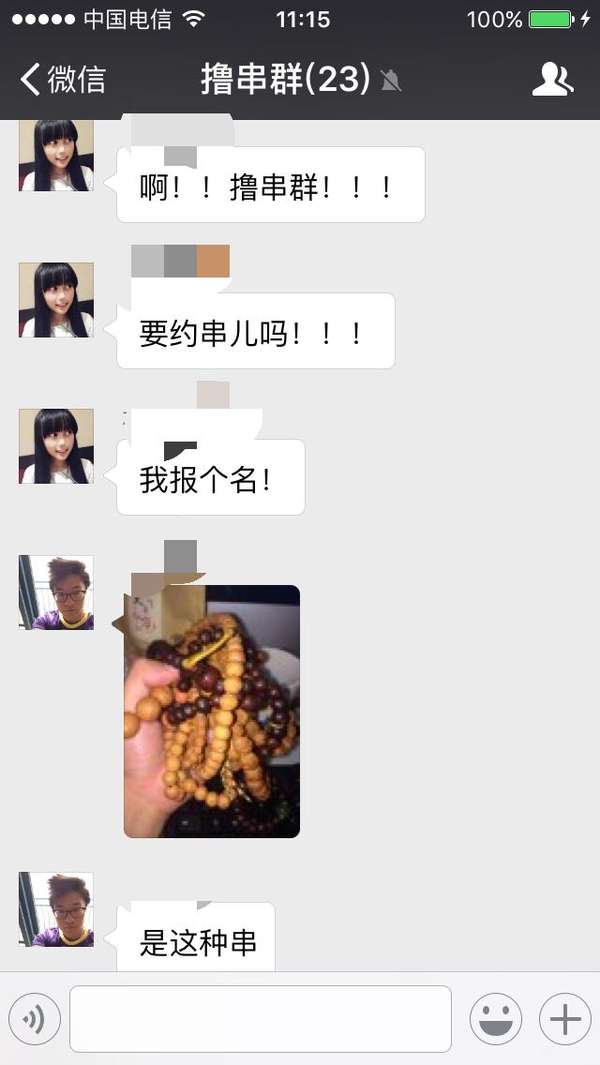Open avatar beside 要约串儿吗 message

(x=56, y=300)
